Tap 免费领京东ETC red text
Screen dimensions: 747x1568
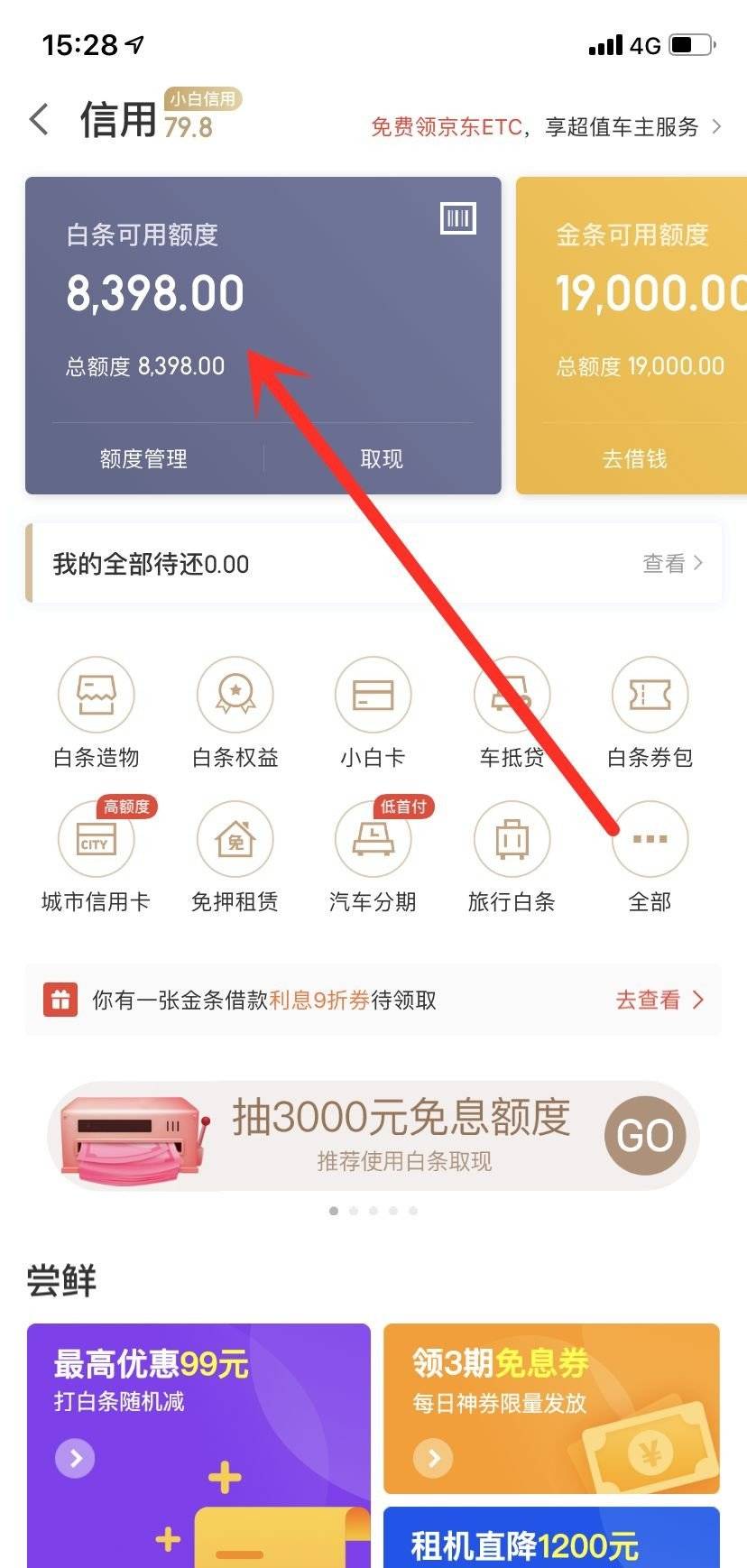click(x=444, y=127)
